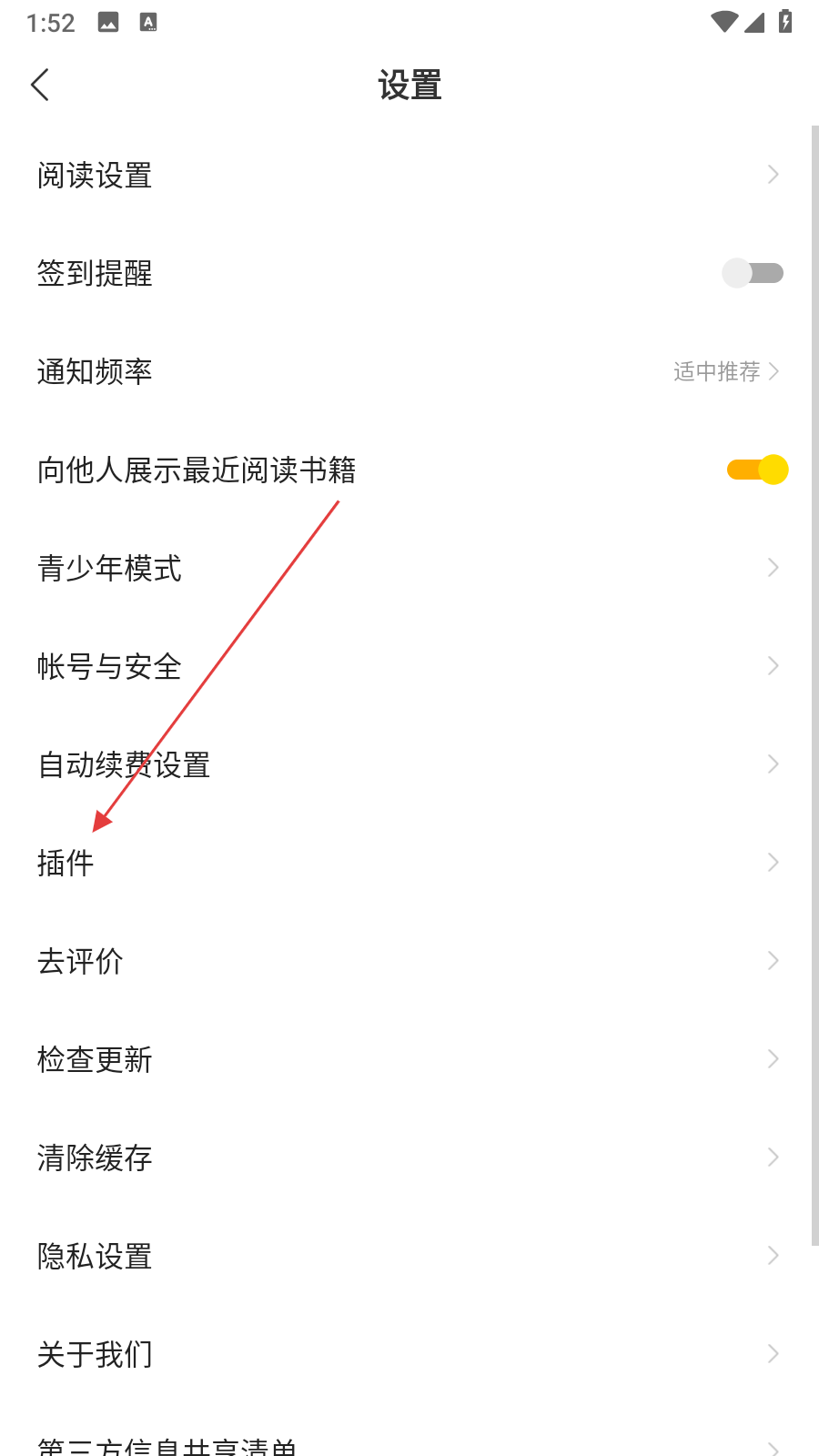Screen dimensions: 819x1456
Task: Go back from the 设置 page
Action: coord(40,86)
